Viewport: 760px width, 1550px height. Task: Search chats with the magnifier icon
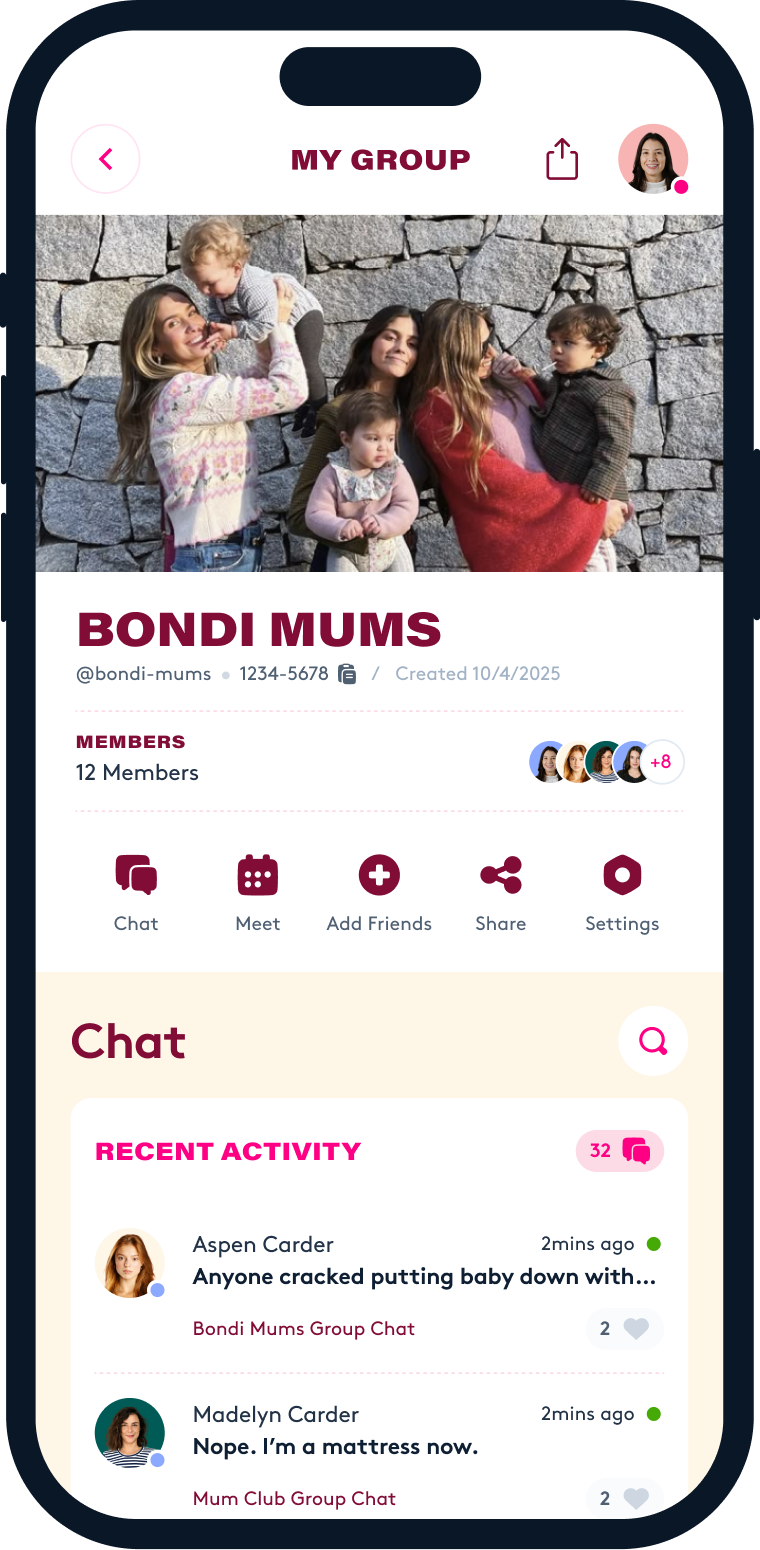653,1041
